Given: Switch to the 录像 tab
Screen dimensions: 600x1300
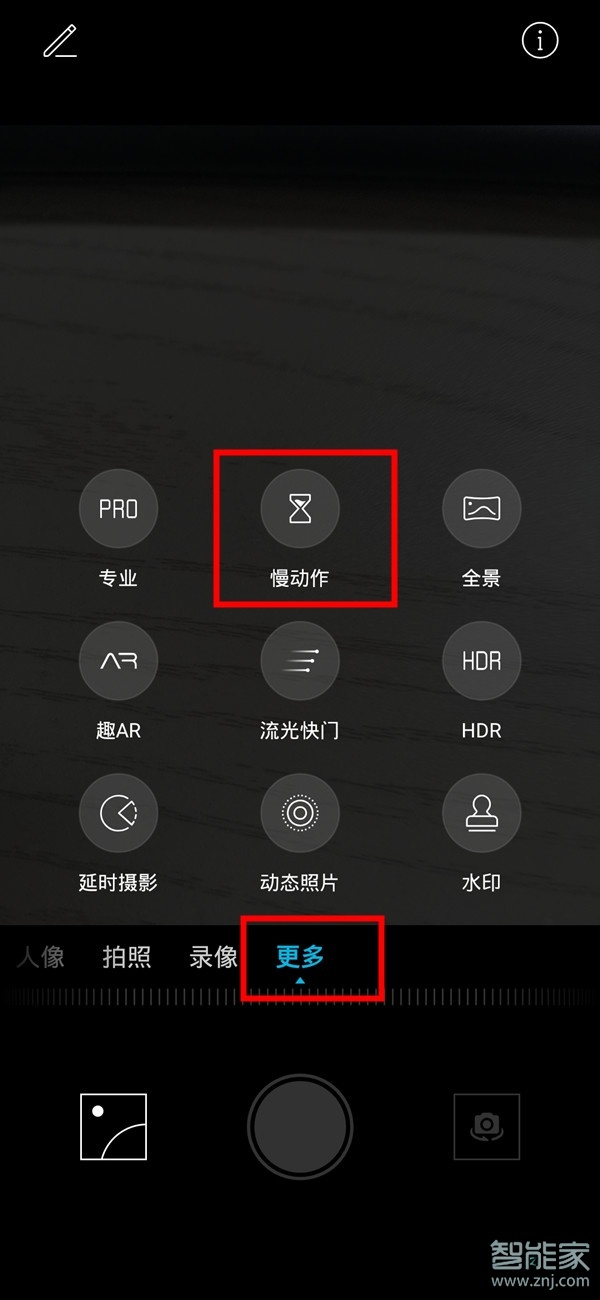Looking at the screenshot, I should click(x=213, y=957).
